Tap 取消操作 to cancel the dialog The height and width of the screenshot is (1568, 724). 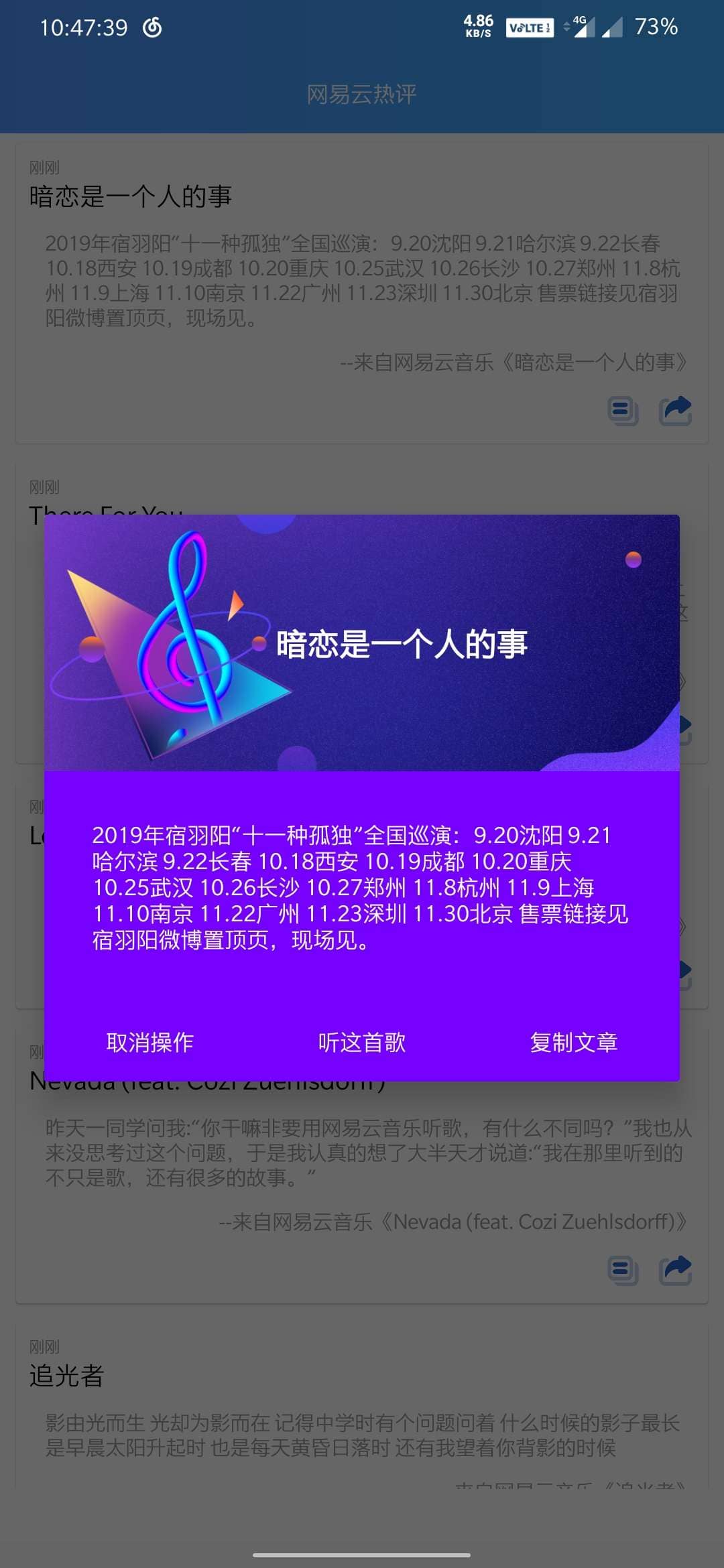coord(149,1042)
